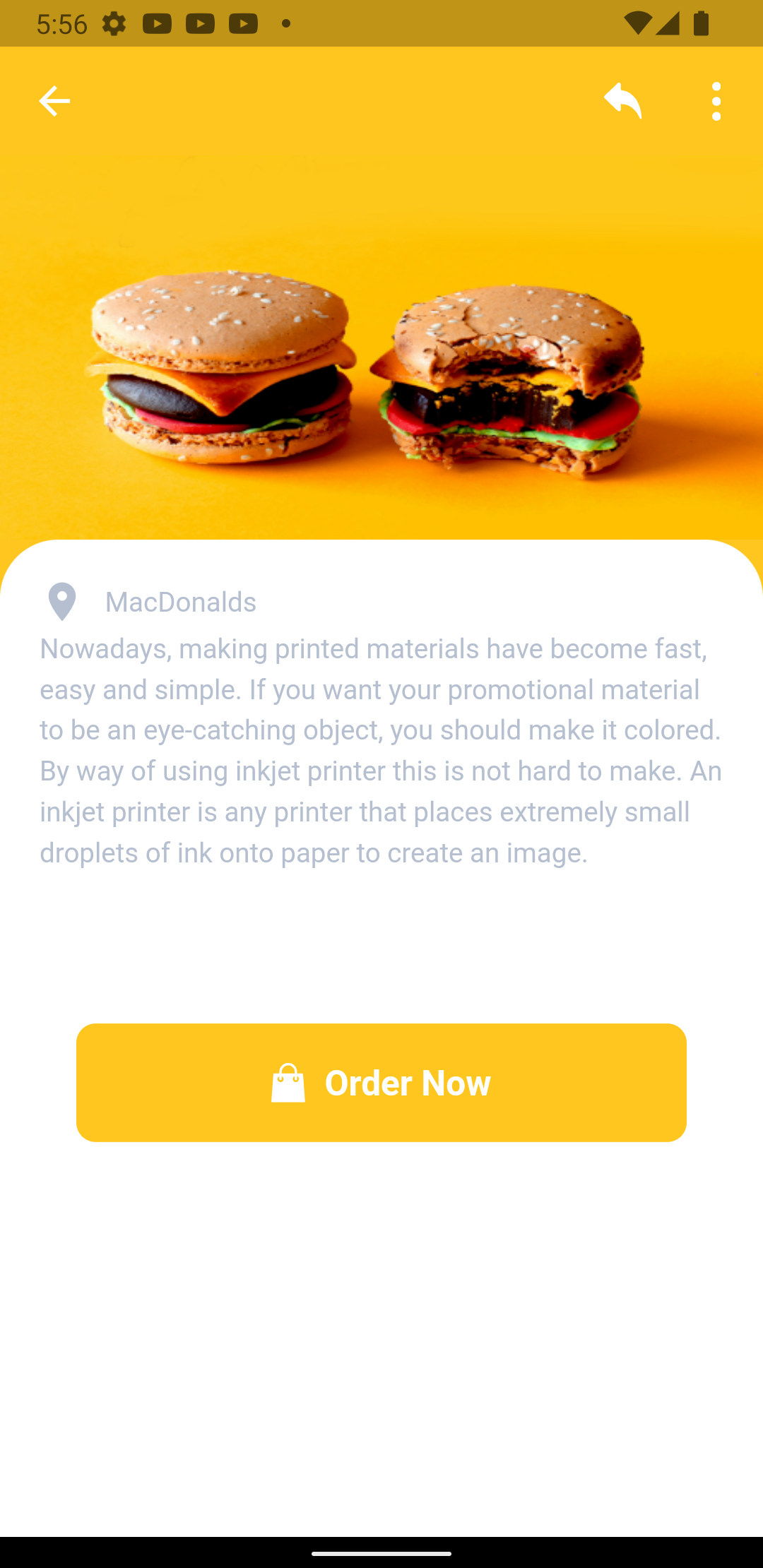Open the three-dot overflow menu
The height and width of the screenshot is (1568, 763).
pos(716,100)
